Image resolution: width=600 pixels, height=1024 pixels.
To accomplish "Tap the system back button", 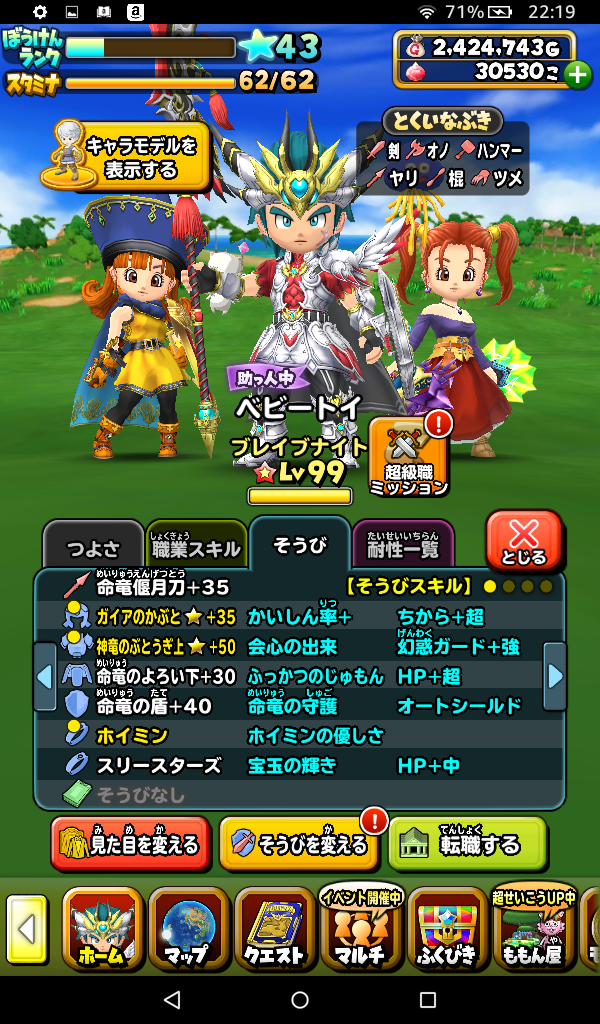I will [x=172, y=1000].
